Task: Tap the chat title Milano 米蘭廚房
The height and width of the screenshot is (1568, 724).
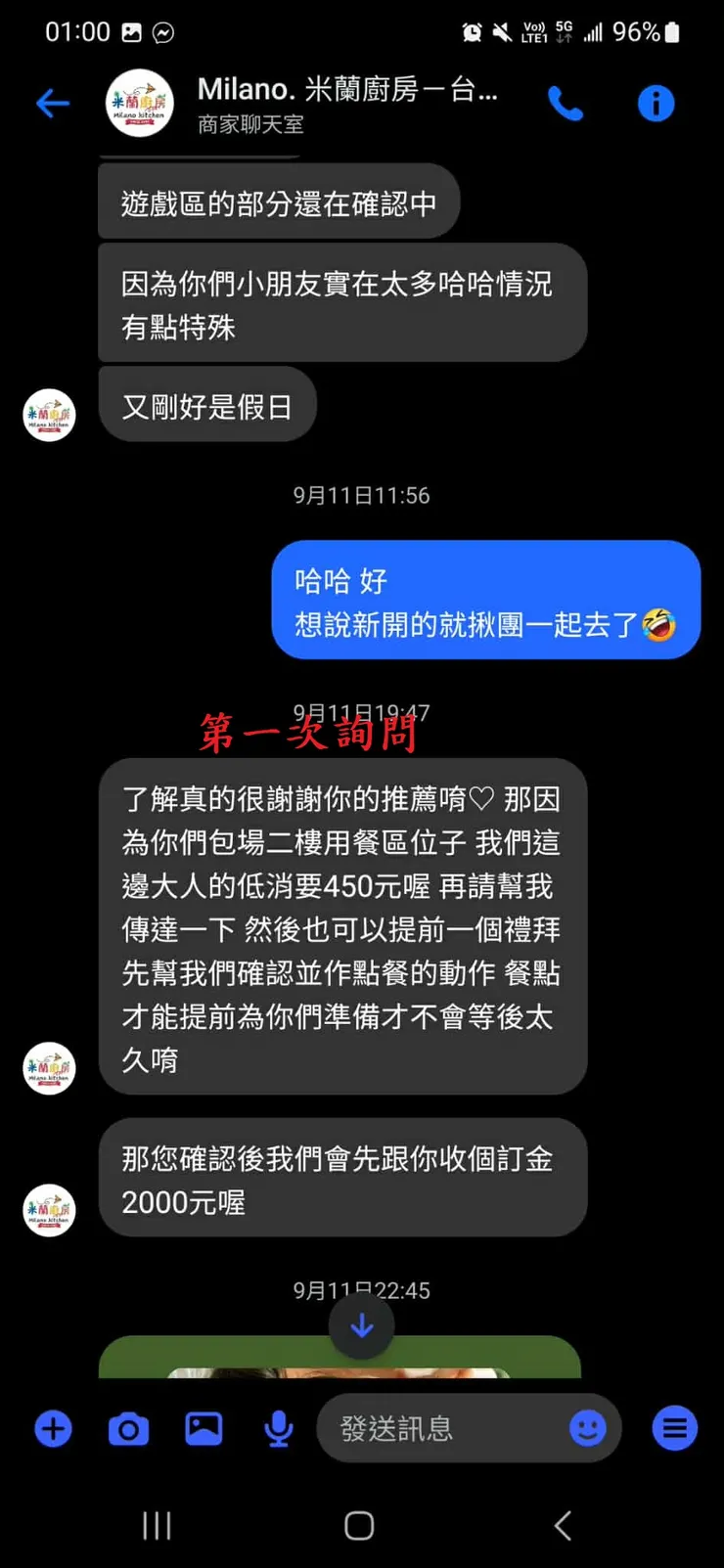Action: (347, 90)
